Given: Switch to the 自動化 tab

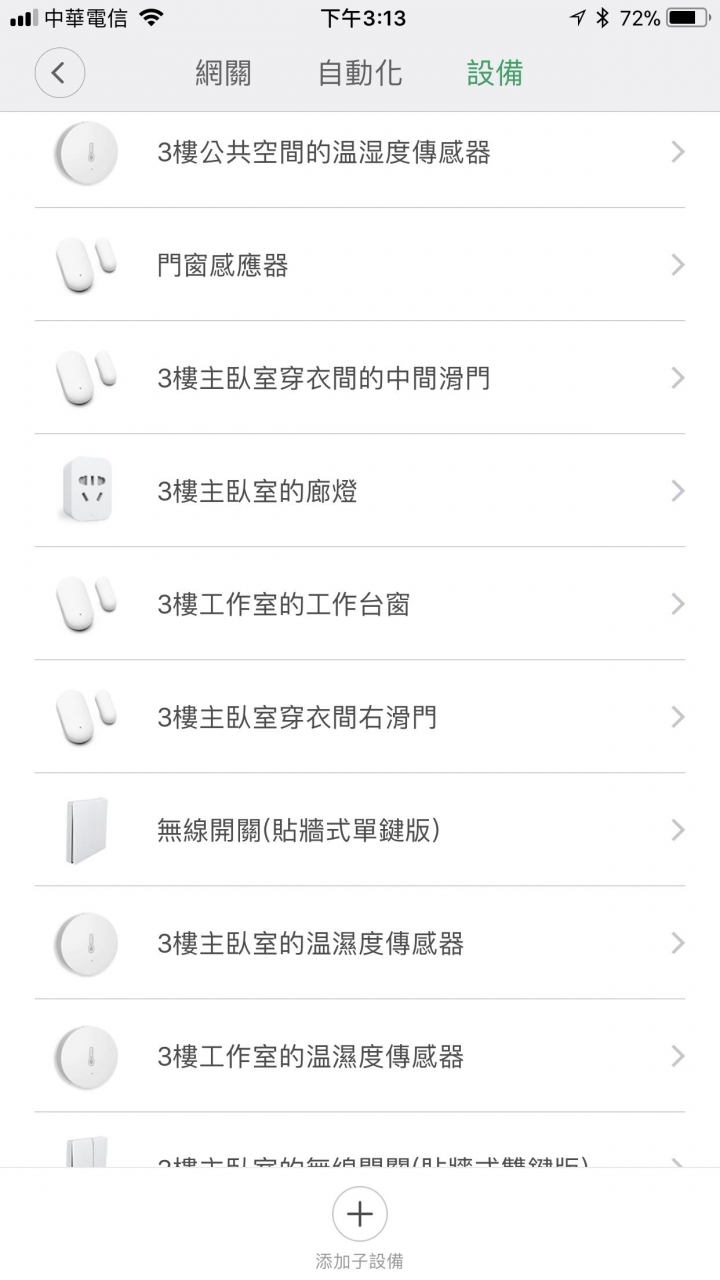Looking at the screenshot, I should [360, 73].
